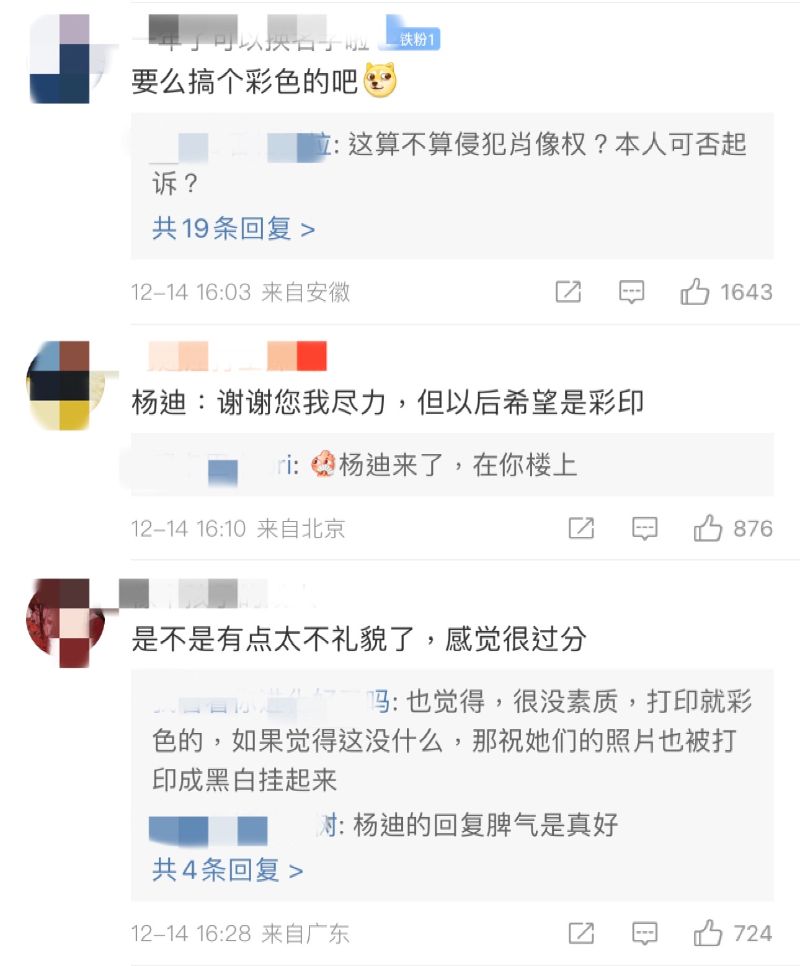The image size is (800, 966).
Task: Share the 是不是有点太不礼貌了 comment
Action: point(581,934)
